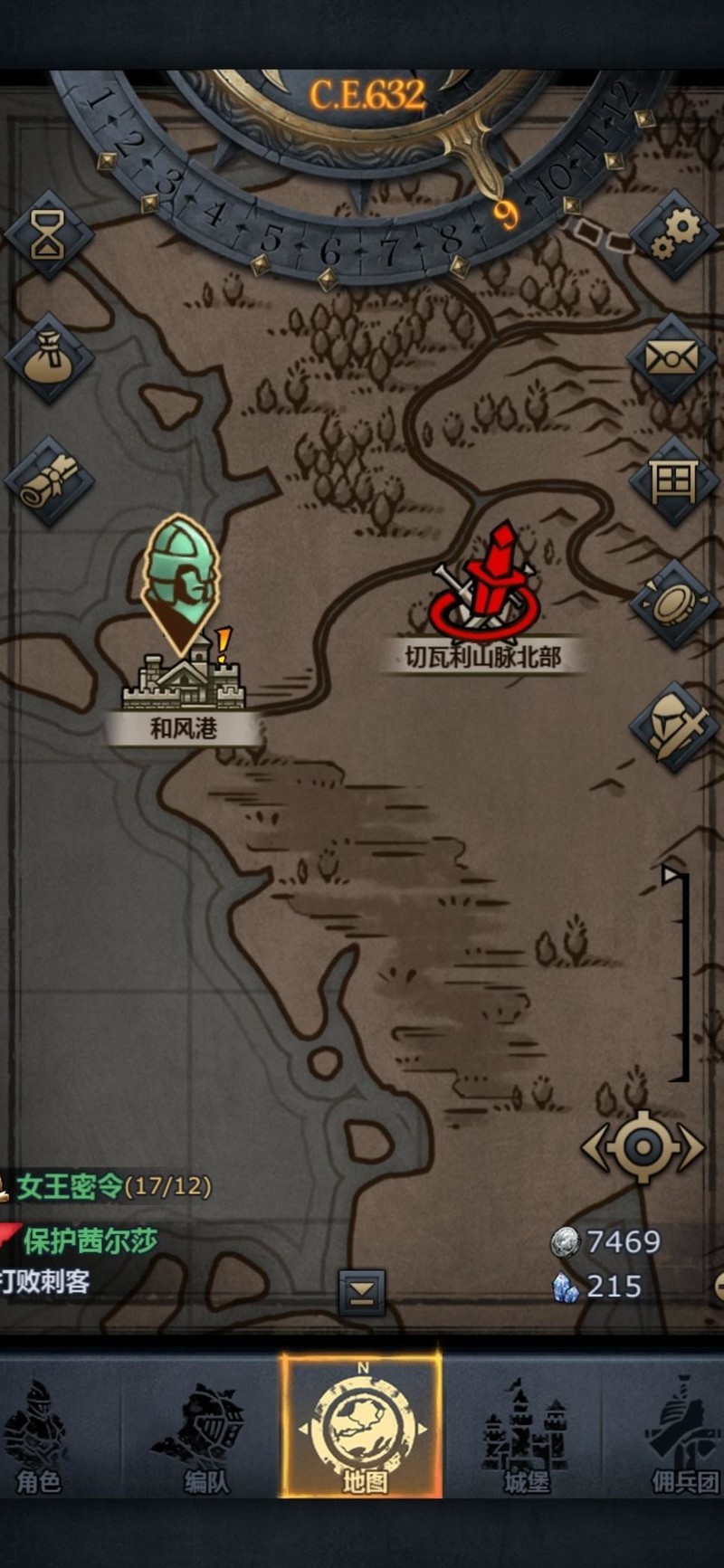Switch to the 城堡 tab

click(526, 1437)
